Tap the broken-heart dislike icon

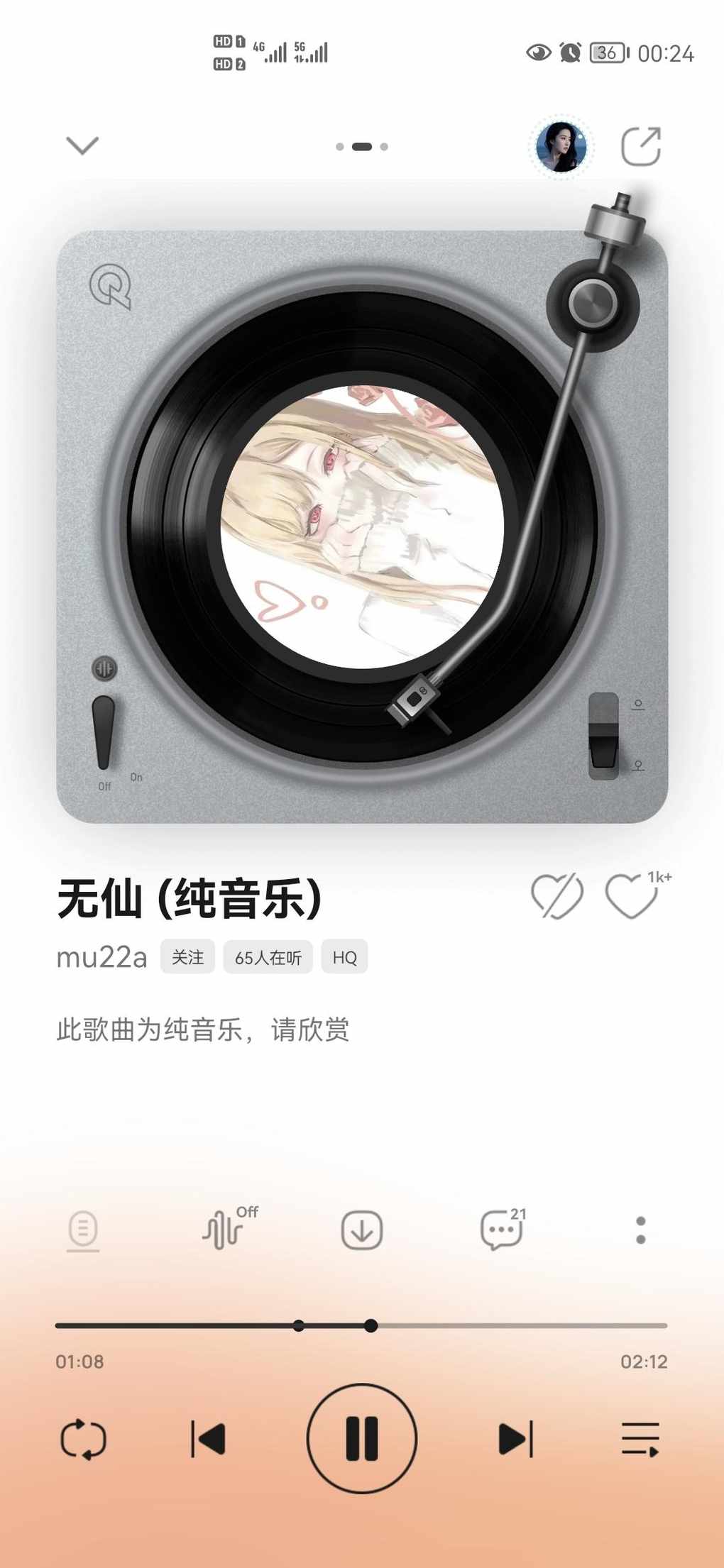tap(557, 896)
